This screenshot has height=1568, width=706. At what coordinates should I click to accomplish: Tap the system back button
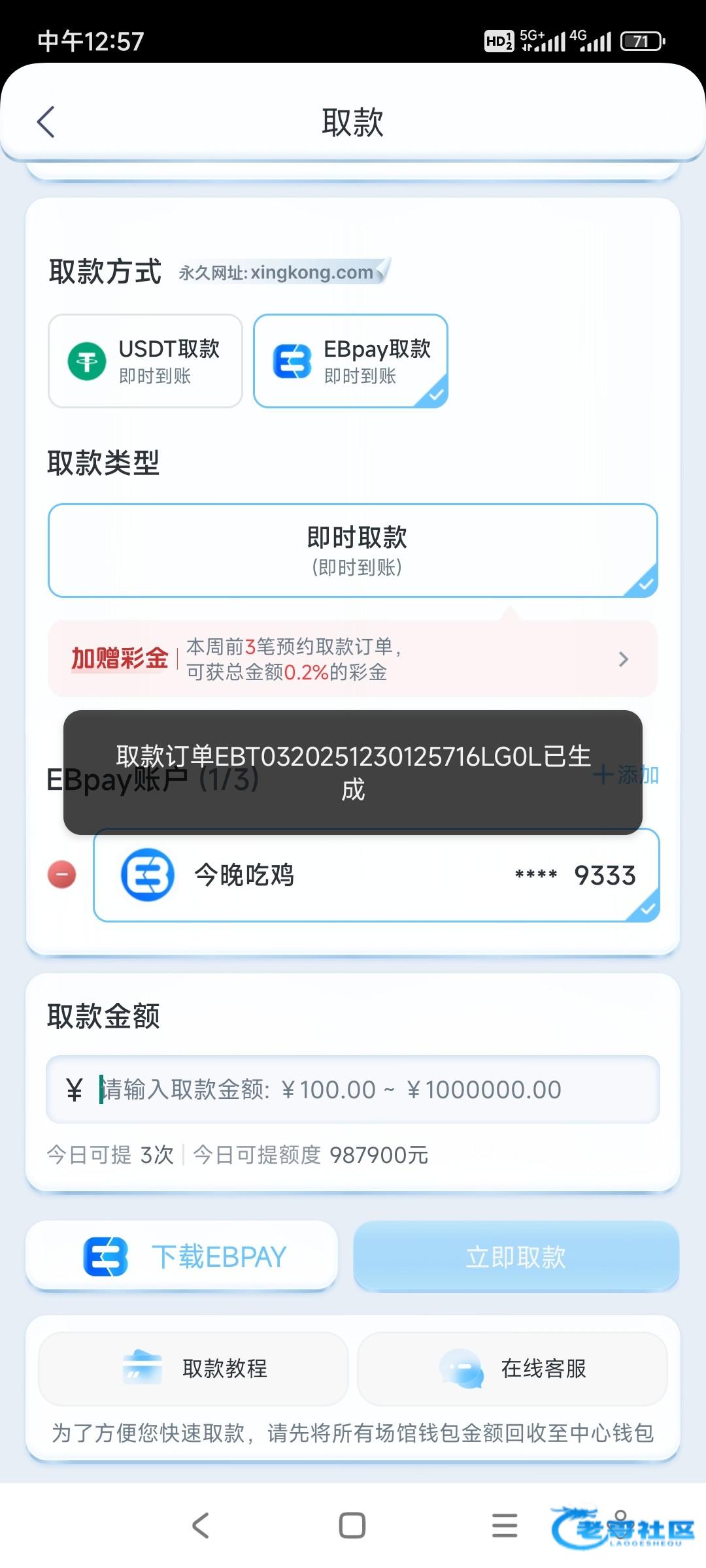[201, 1526]
